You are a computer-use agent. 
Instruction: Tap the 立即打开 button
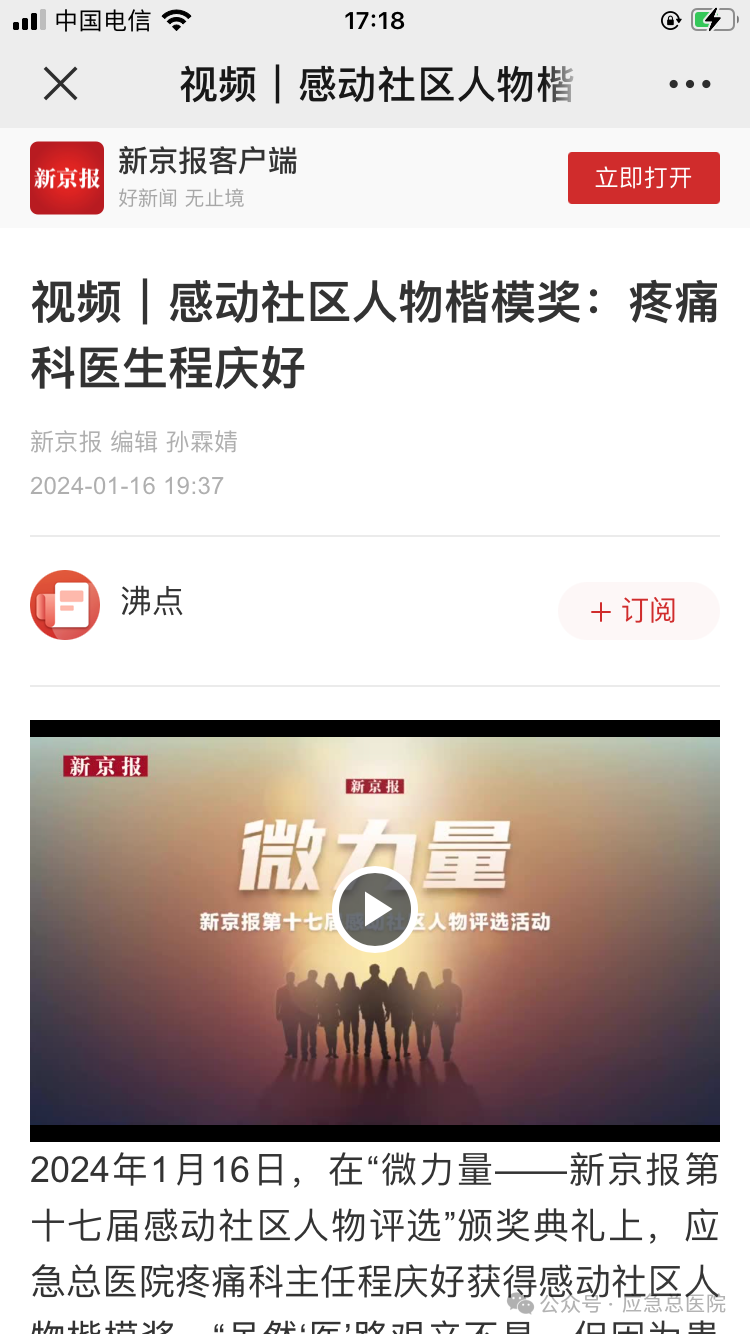pos(643,178)
